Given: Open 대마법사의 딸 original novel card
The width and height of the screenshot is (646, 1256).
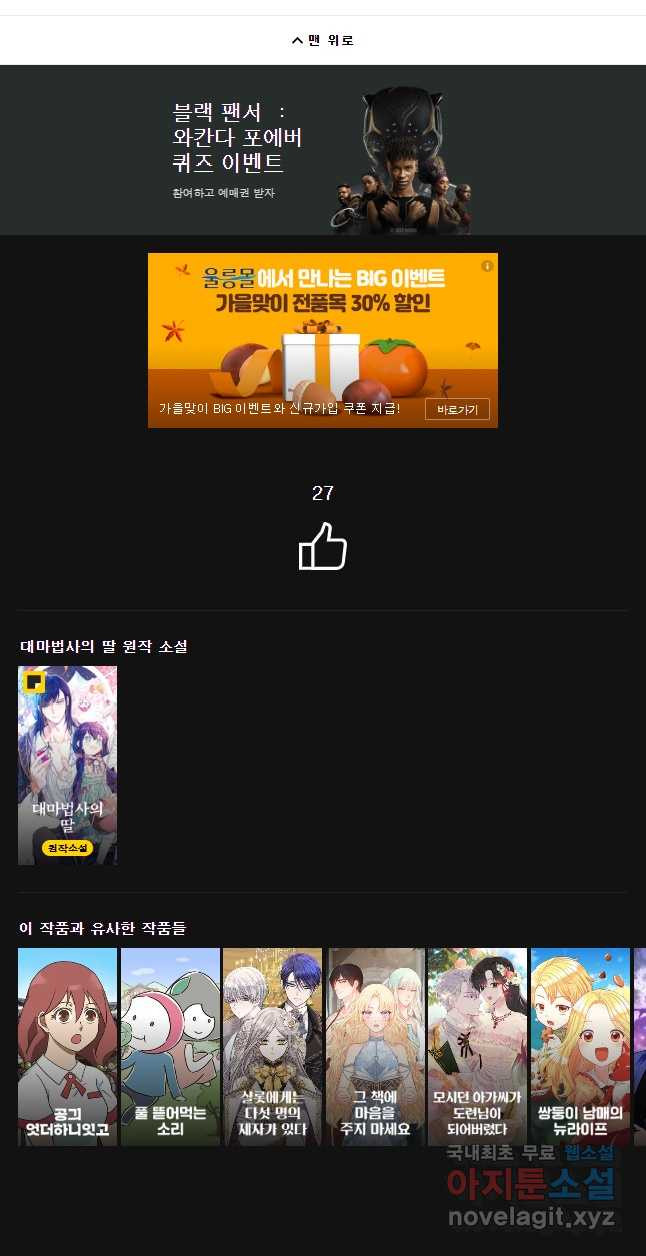Looking at the screenshot, I should click(67, 765).
